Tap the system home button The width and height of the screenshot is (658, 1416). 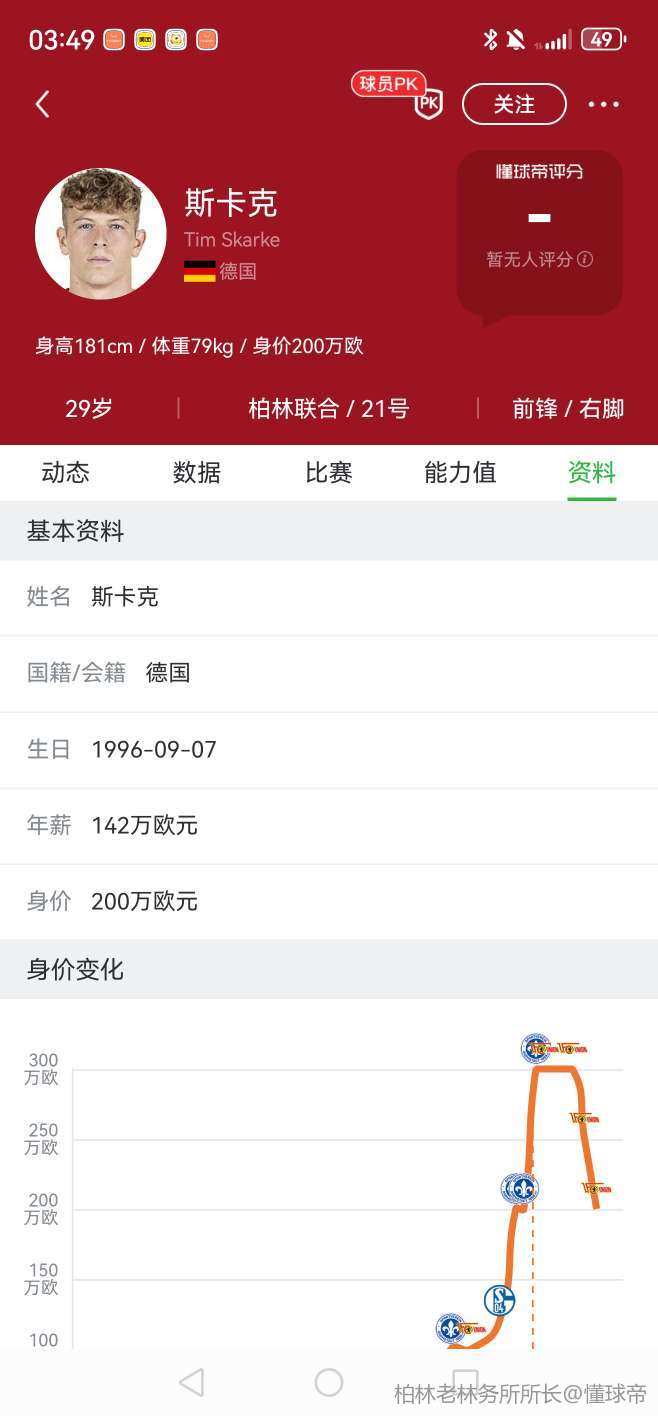(x=329, y=1382)
